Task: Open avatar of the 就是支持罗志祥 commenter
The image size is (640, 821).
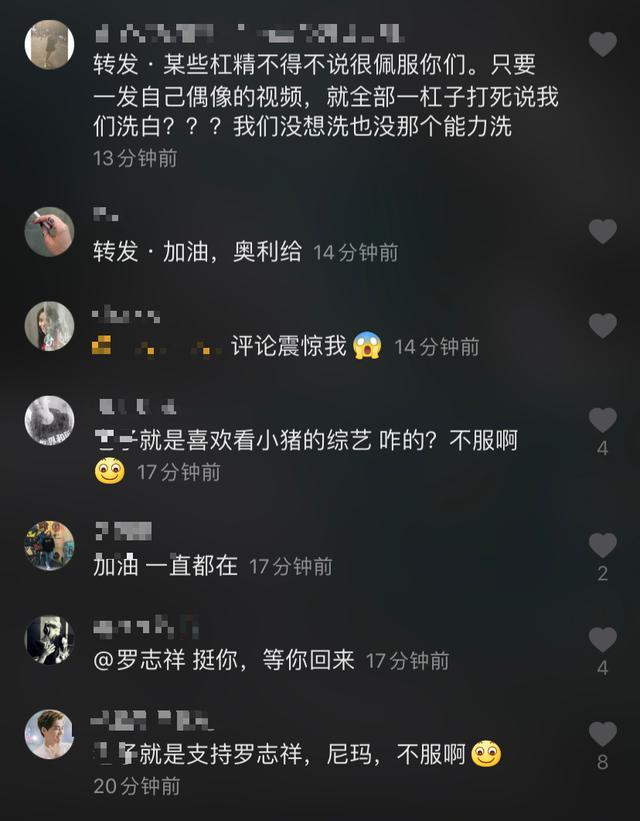Action: tap(49, 734)
